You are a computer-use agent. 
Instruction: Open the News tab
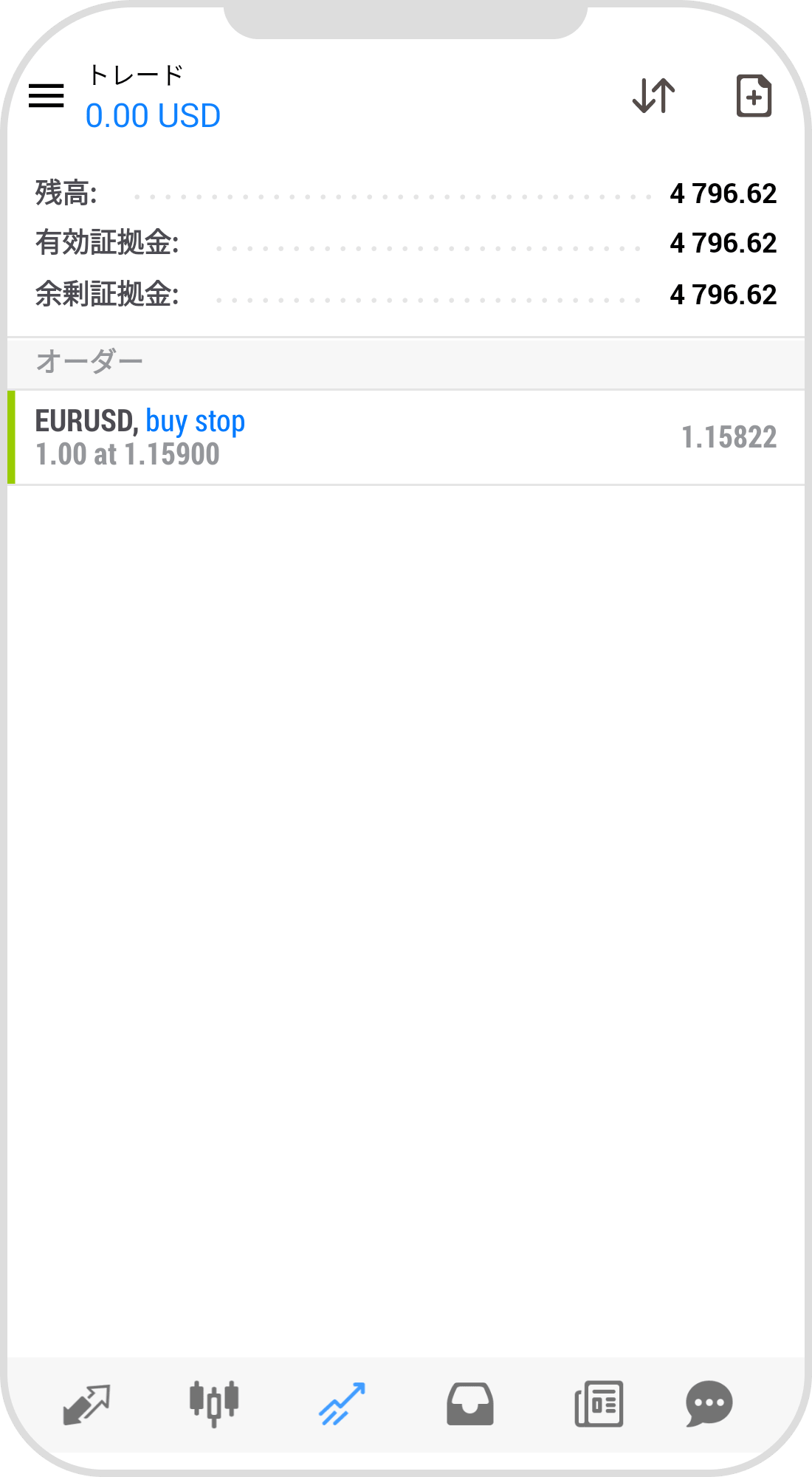coord(599,1403)
